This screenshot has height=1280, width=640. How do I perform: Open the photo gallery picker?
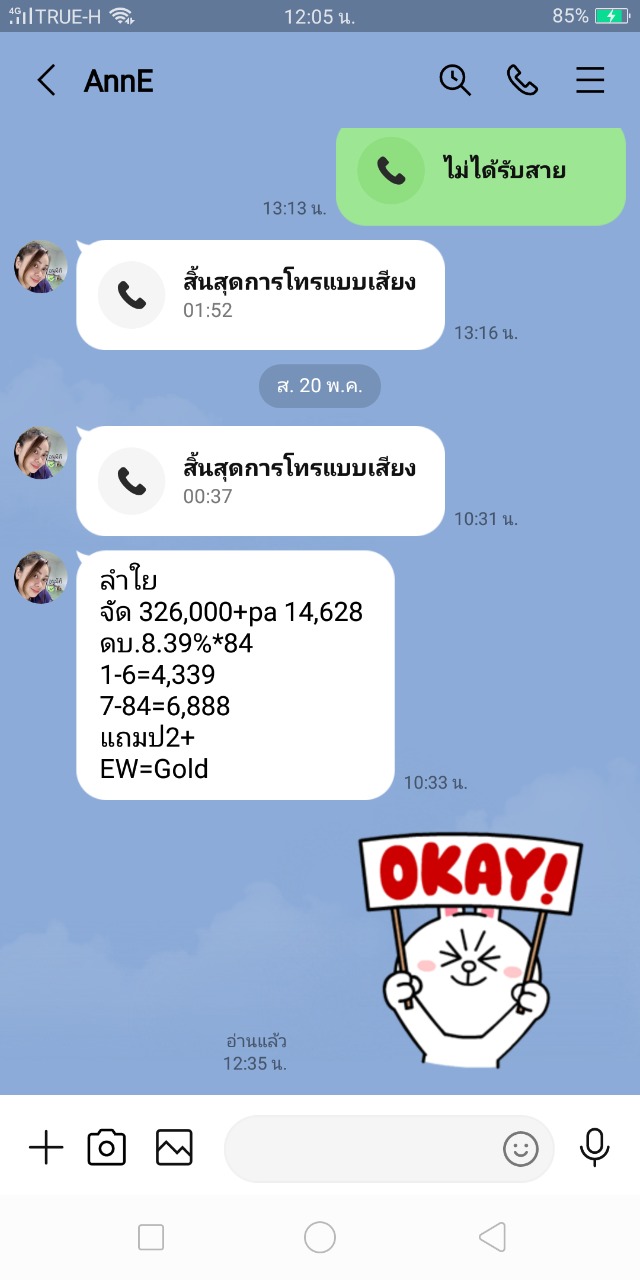[174, 1148]
